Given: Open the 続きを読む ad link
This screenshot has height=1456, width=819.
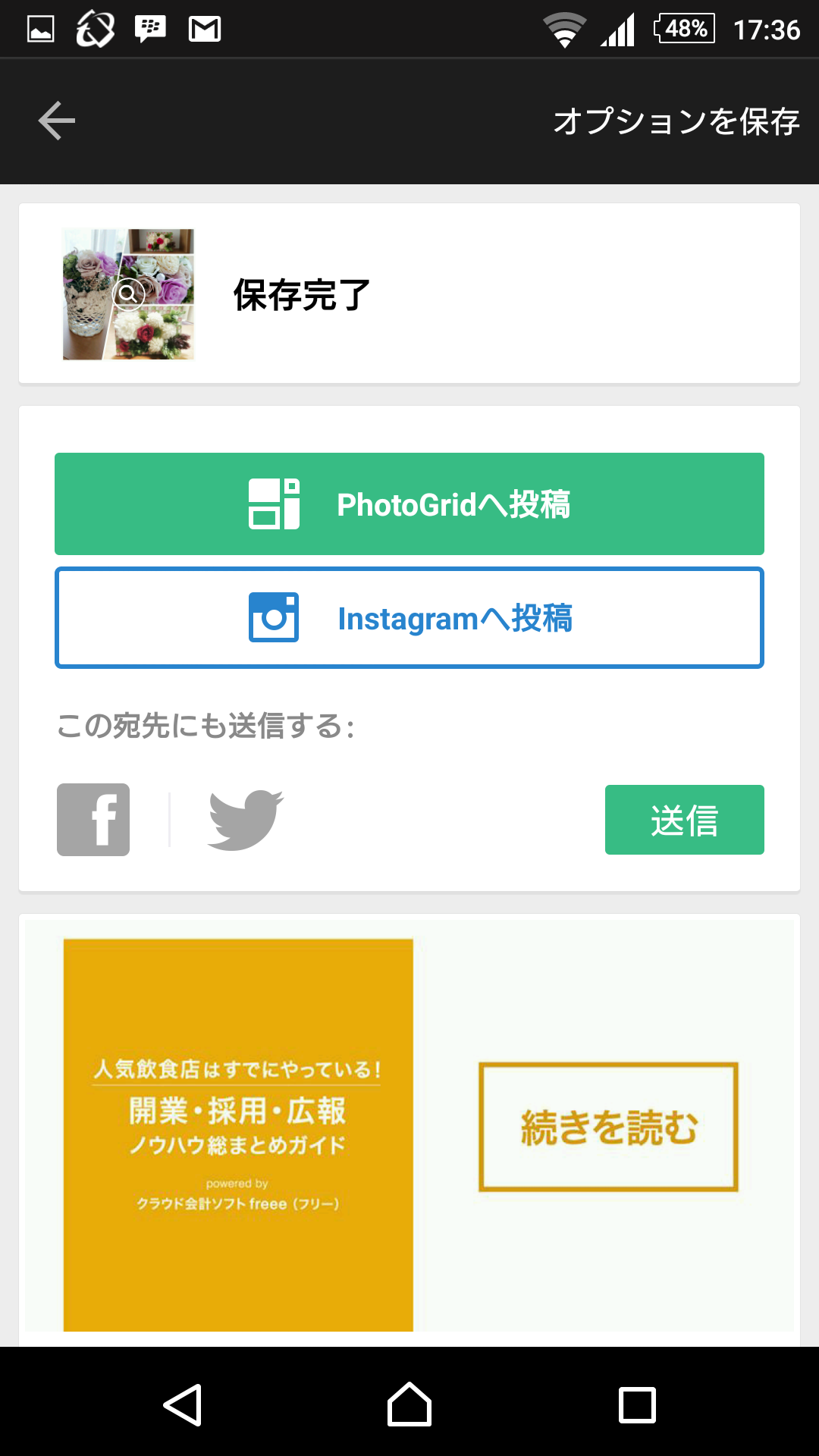Looking at the screenshot, I should tap(608, 1127).
